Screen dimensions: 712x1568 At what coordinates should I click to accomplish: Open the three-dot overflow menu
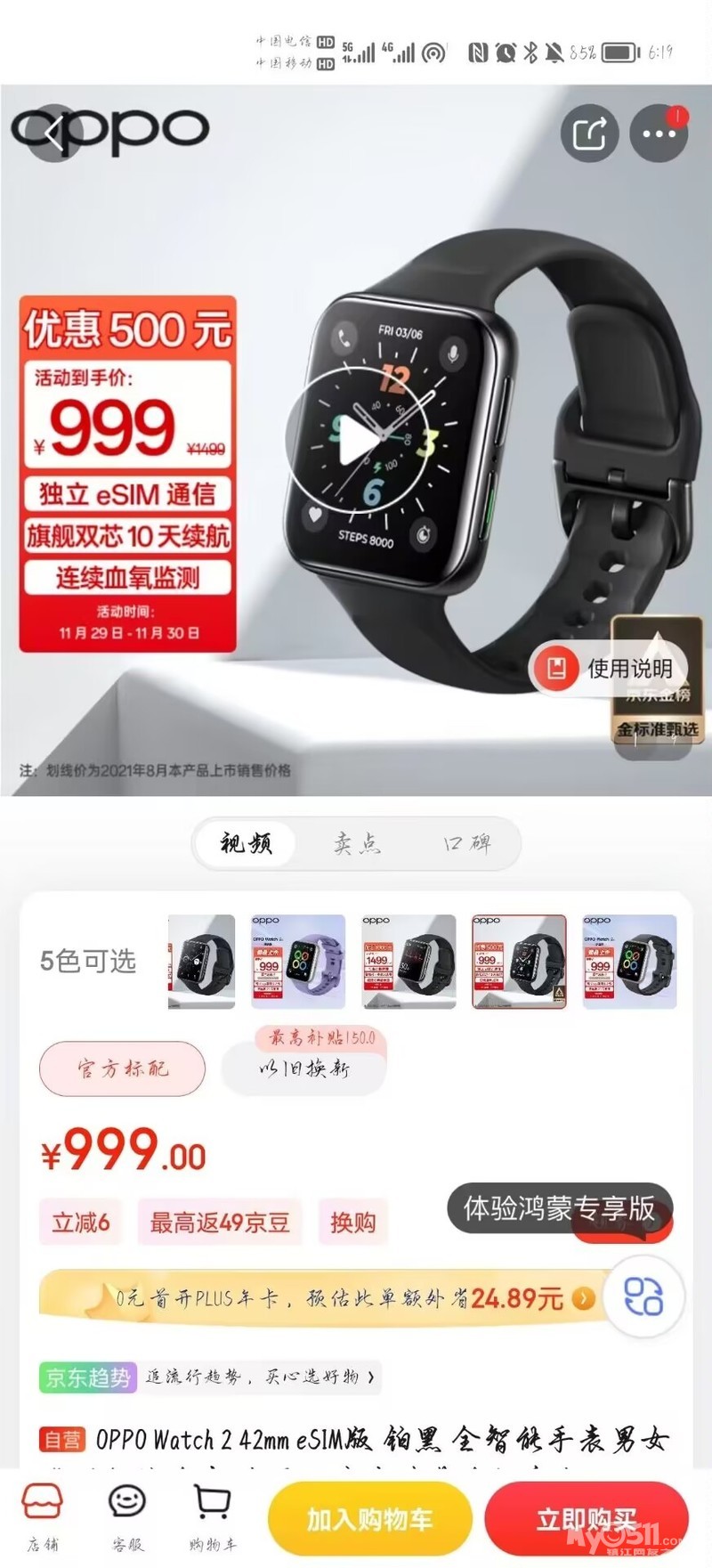pos(659,134)
